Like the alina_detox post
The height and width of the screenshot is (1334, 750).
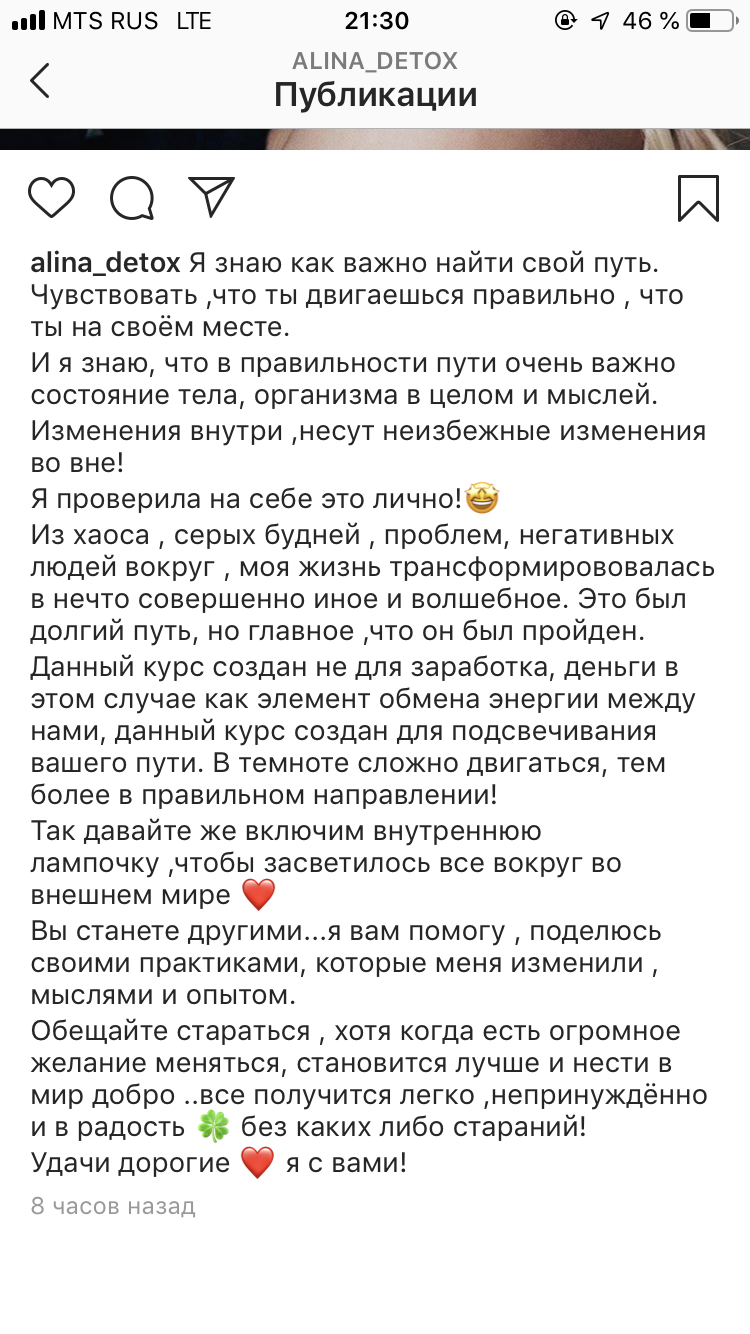(x=52, y=197)
